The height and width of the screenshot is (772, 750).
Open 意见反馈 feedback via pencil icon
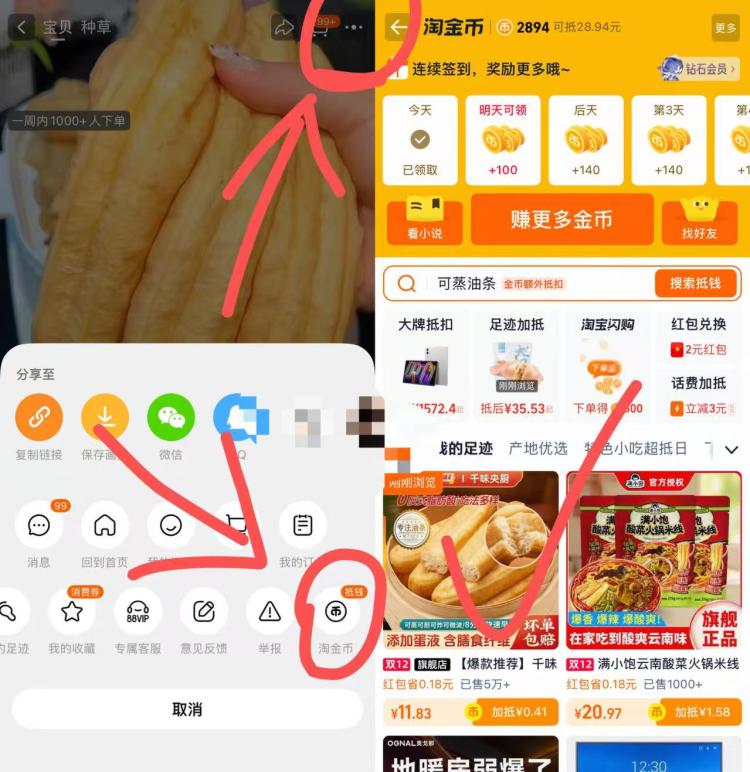click(x=204, y=610)
